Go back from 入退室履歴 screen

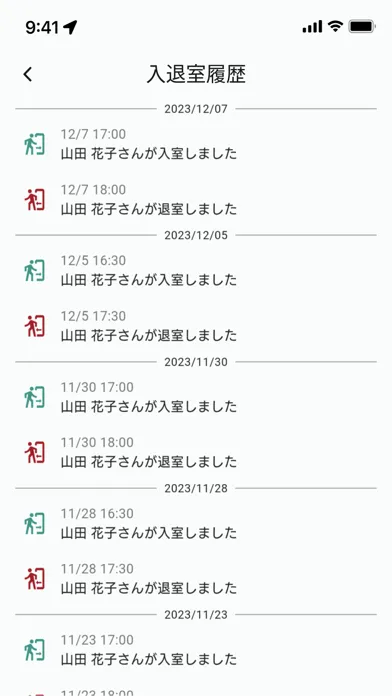[28, 74]
